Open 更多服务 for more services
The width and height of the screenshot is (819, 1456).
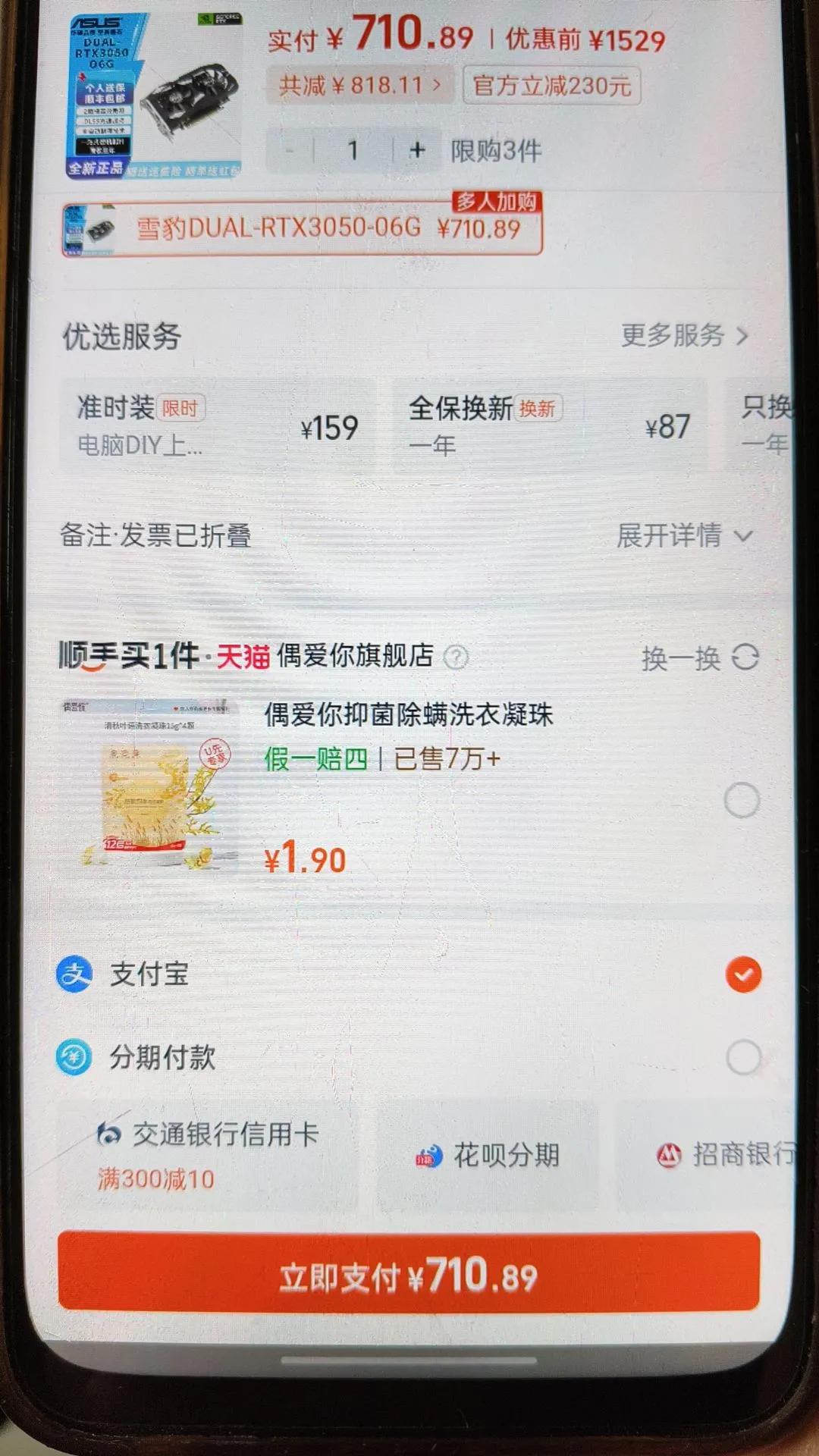click(x=684, y=335)
